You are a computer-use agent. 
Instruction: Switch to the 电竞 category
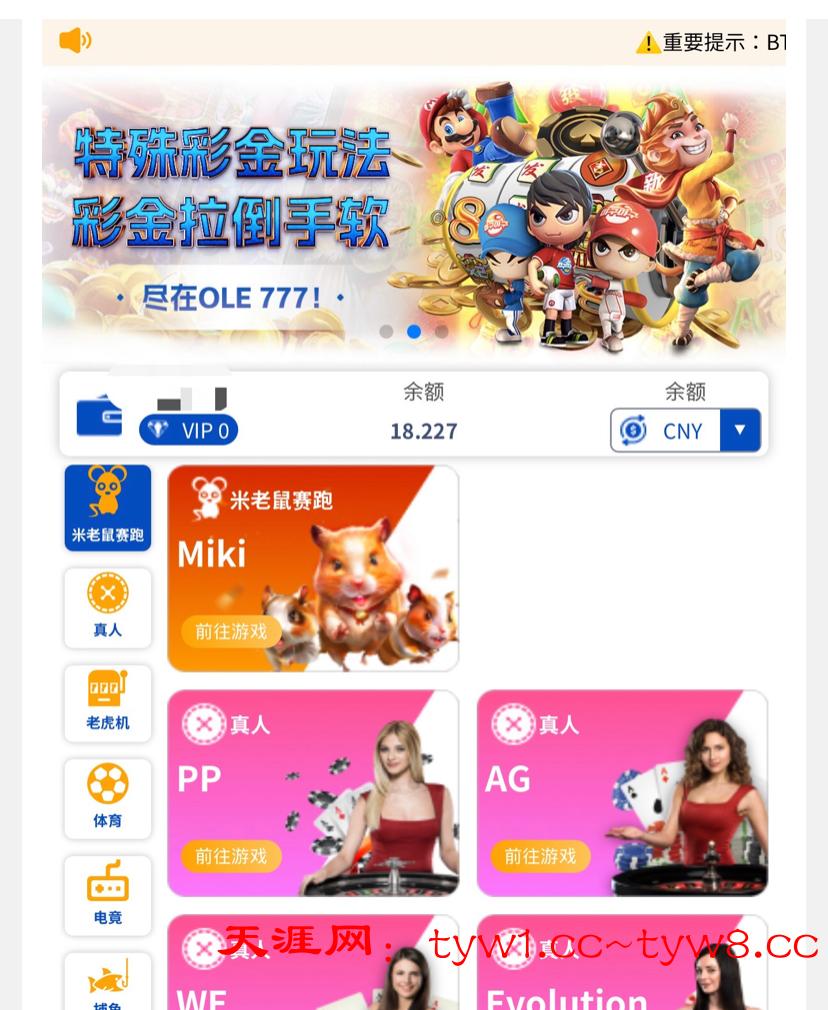(x=108, y=895)
